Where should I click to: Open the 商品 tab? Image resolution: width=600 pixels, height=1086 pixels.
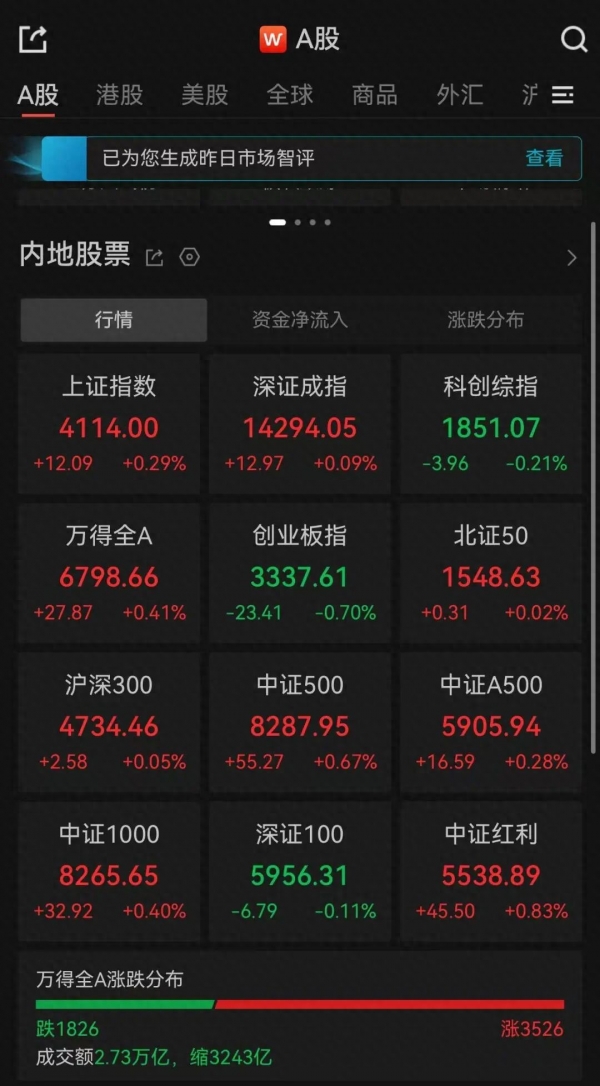374,95
